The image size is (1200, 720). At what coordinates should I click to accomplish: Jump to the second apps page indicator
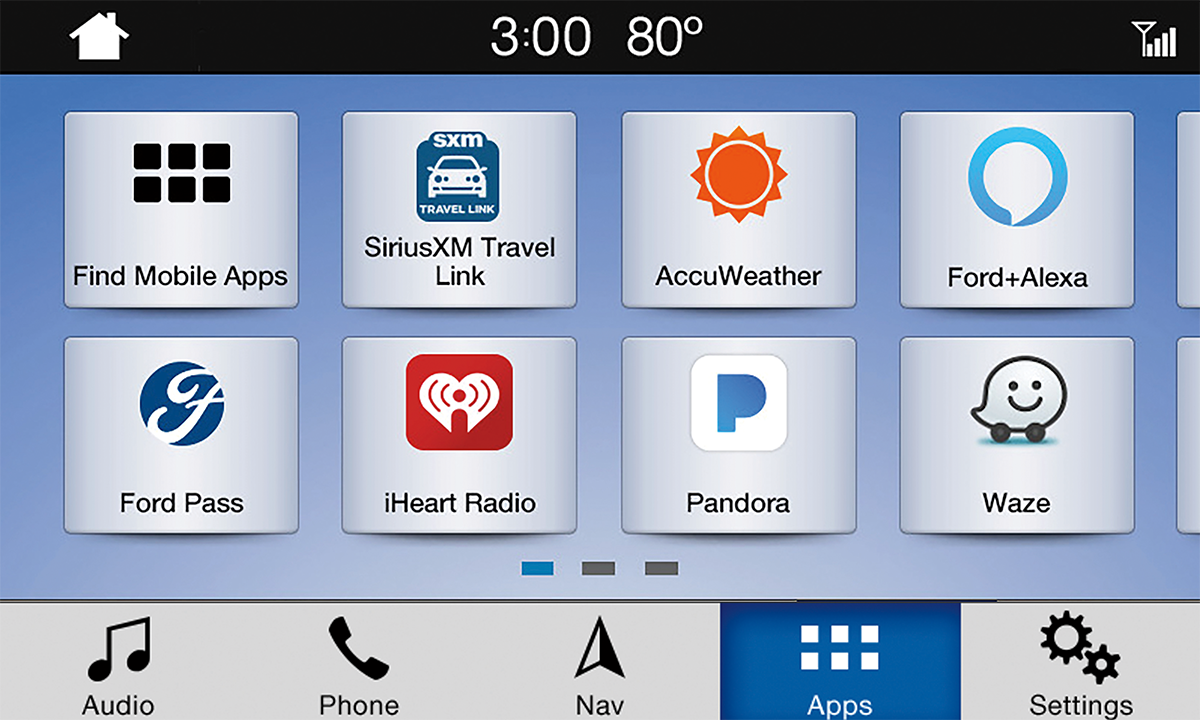(x=599, y=569)
